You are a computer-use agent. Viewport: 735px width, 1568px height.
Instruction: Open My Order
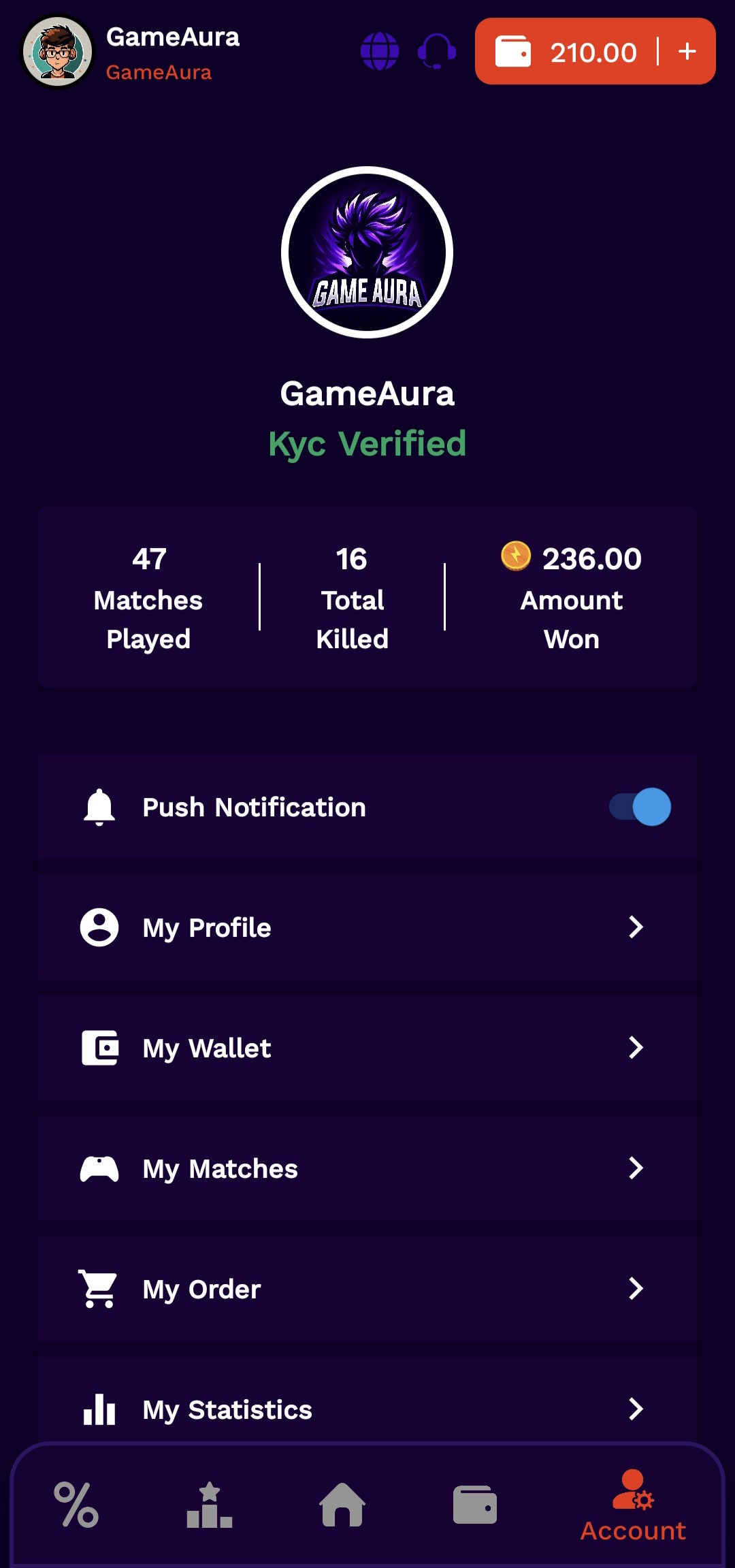point(367,1289)
